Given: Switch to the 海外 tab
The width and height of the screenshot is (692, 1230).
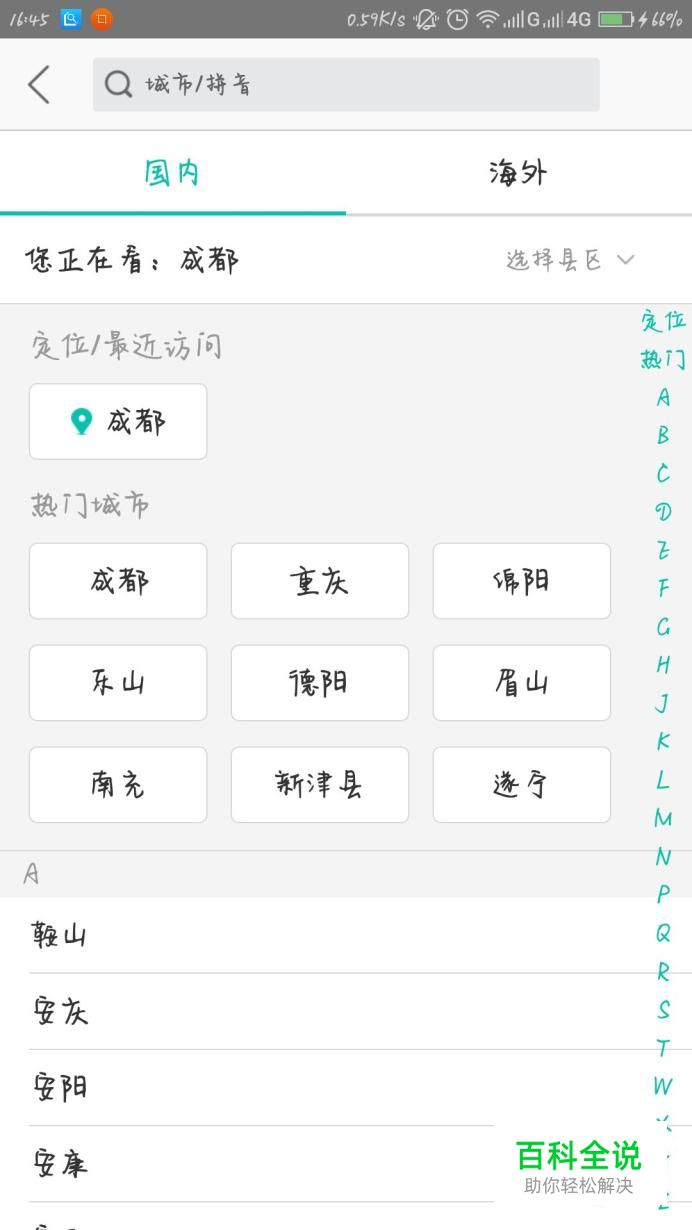Looking at the screenshot, I should pos(518,172).
